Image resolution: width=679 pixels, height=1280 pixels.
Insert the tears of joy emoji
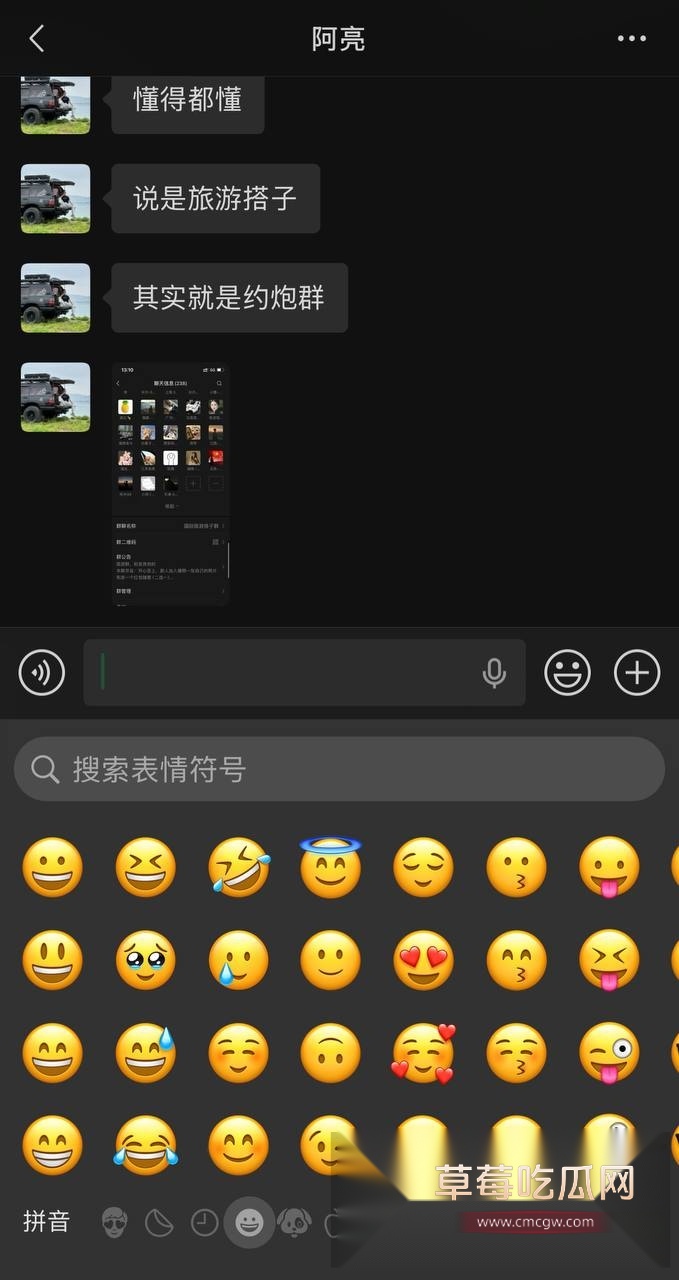pyautogui.click(x=145, y=1145)
